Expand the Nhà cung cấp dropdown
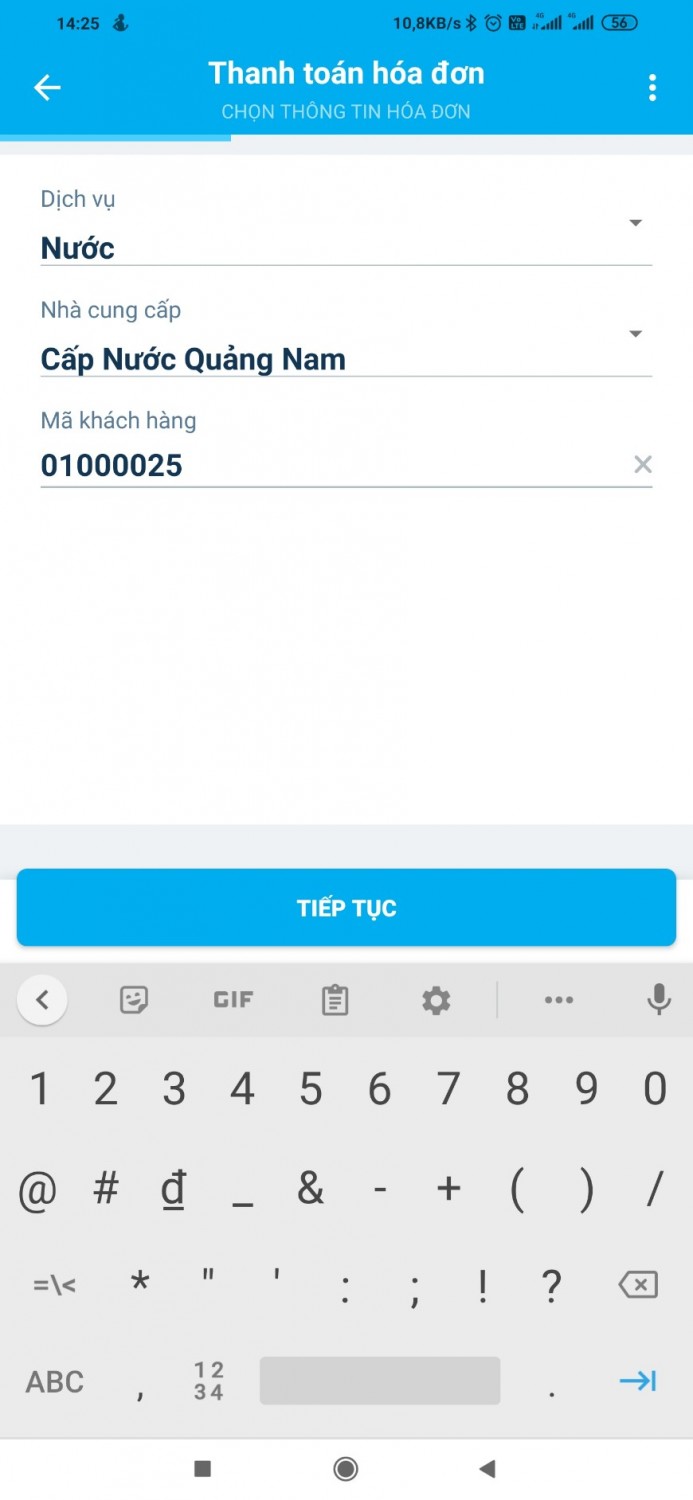The image size is (693, 1500). click(635, 334)
